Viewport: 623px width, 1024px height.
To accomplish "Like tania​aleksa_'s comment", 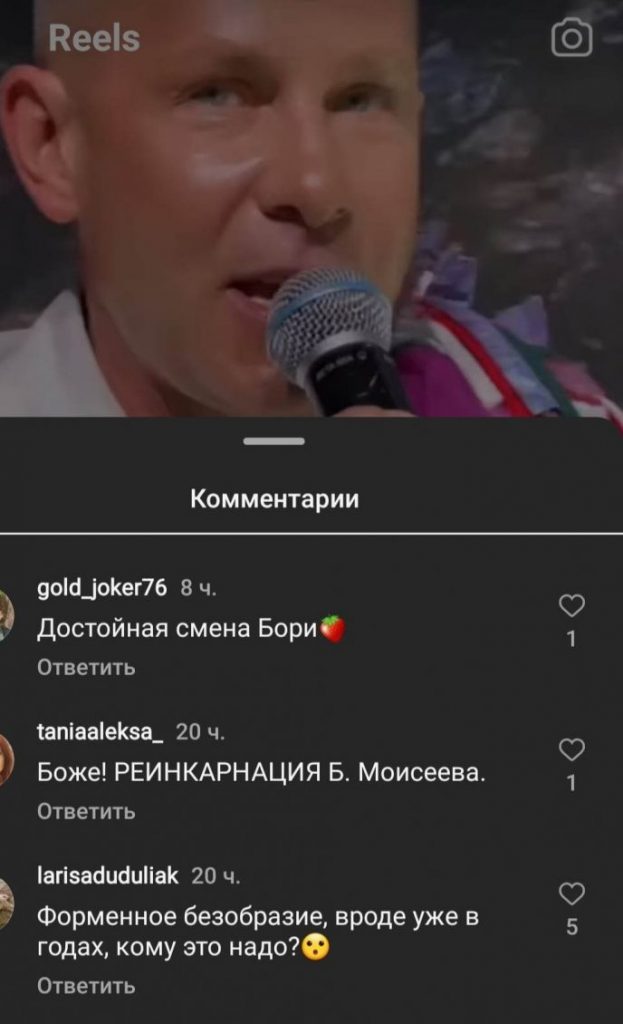I will [571, 750].
